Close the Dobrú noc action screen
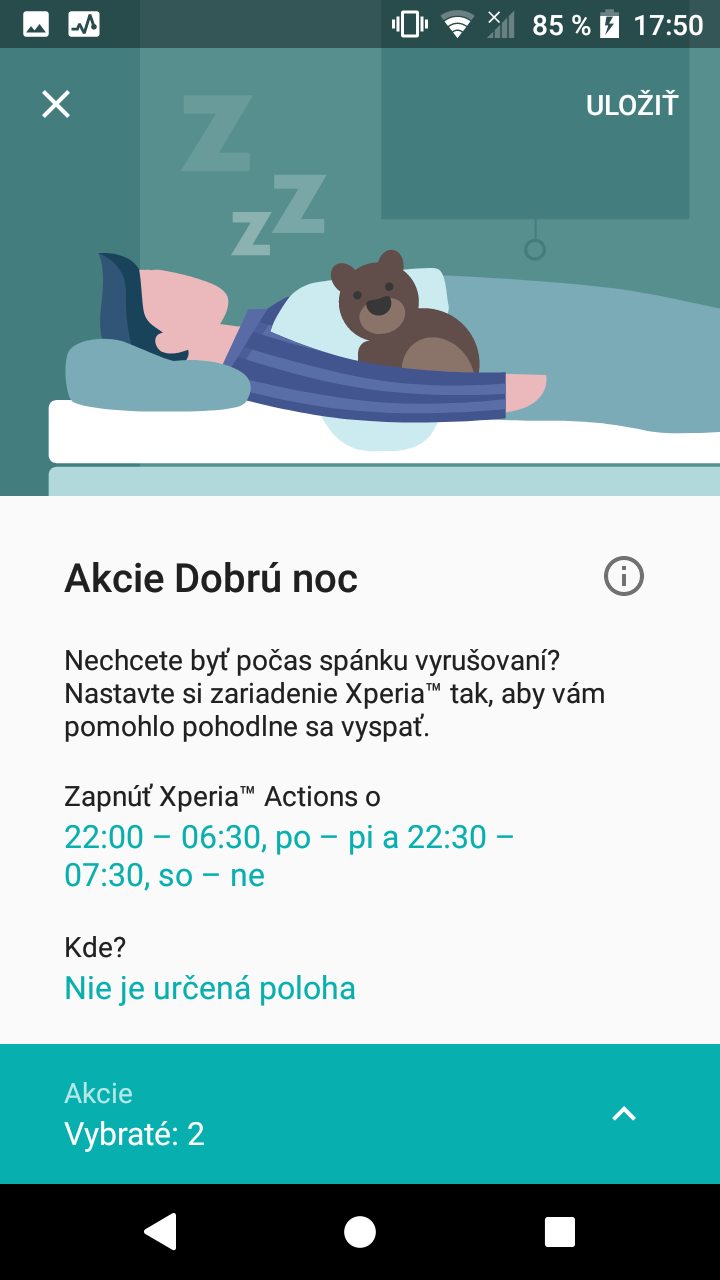720x1280 pixels. (x=56, y=104)
